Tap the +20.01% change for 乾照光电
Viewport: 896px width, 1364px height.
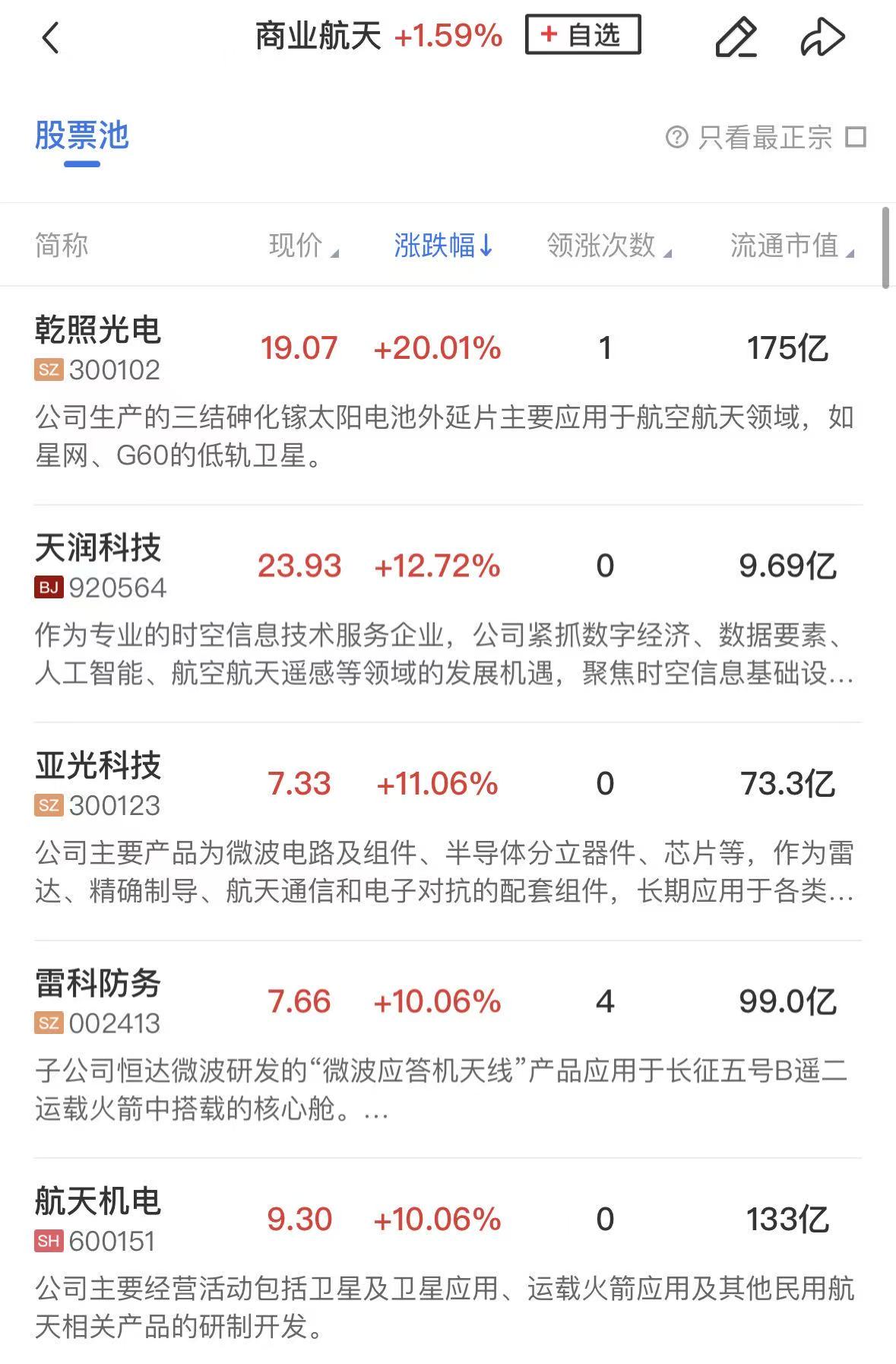click(x=439, y=347)
